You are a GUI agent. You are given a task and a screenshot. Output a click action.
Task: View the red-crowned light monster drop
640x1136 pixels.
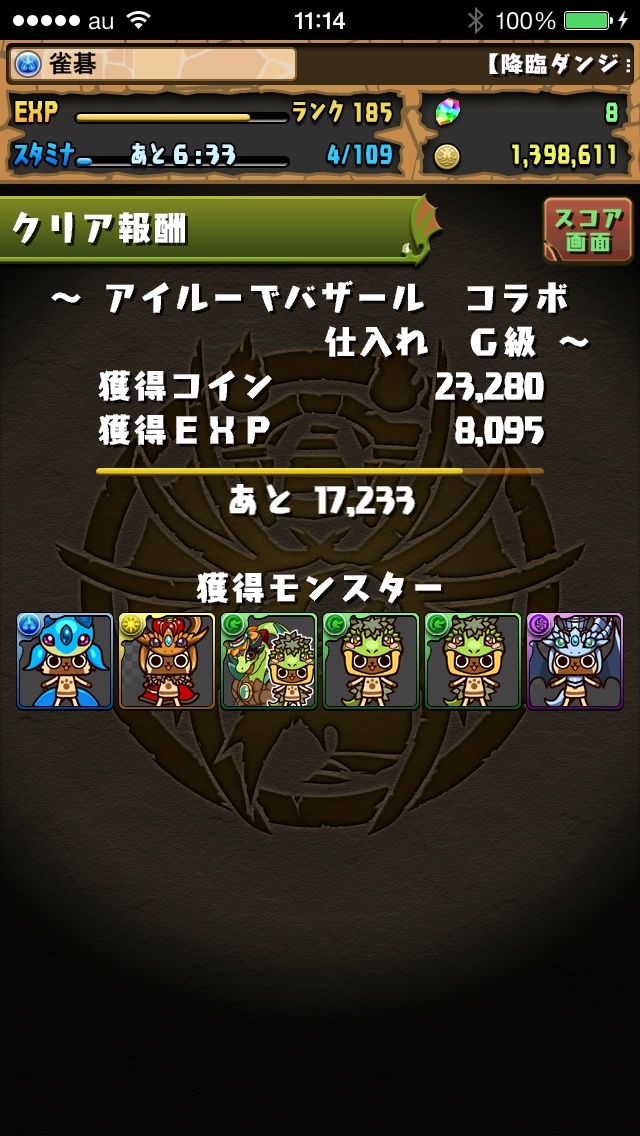pos(167,662)
